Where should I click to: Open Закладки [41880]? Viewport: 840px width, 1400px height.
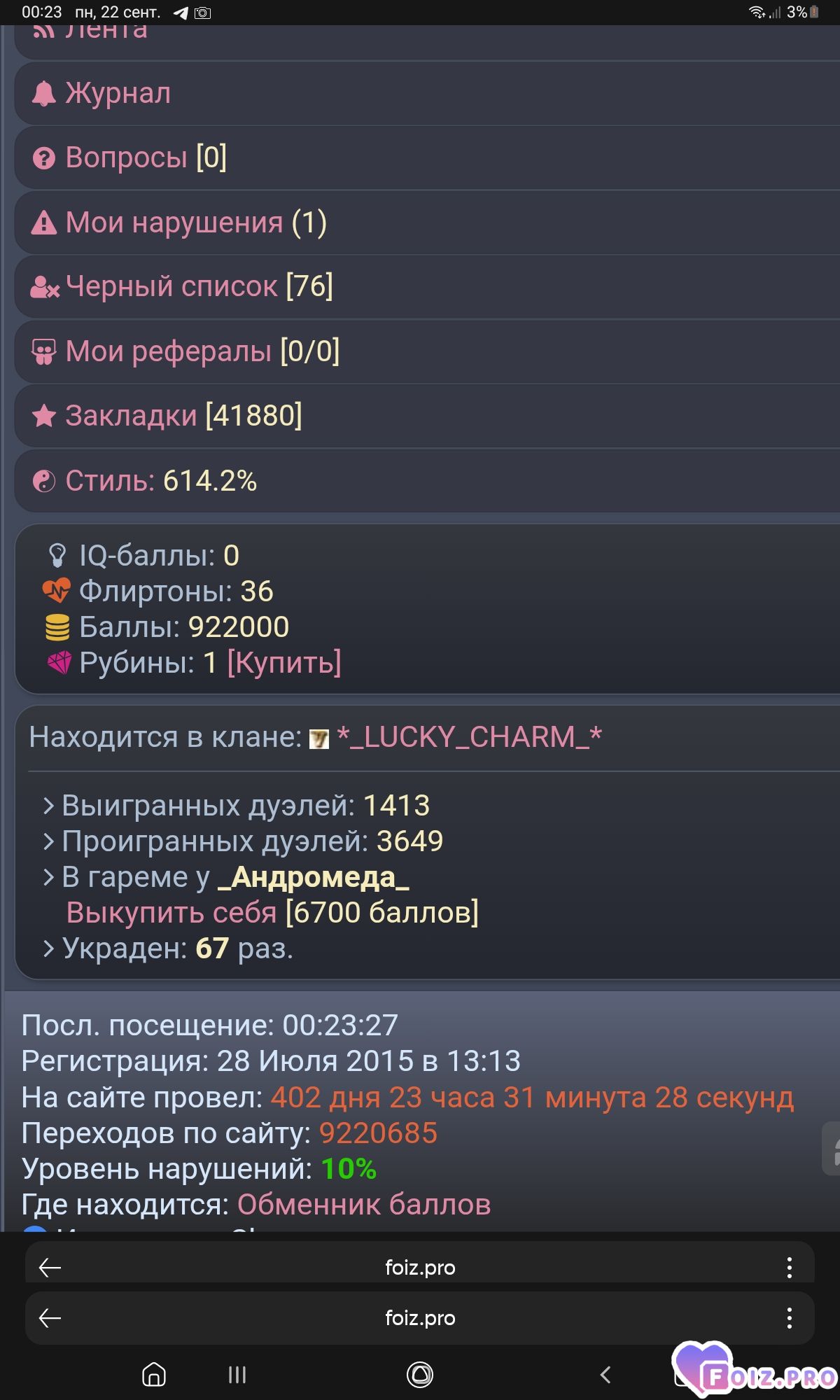point(183,416)
